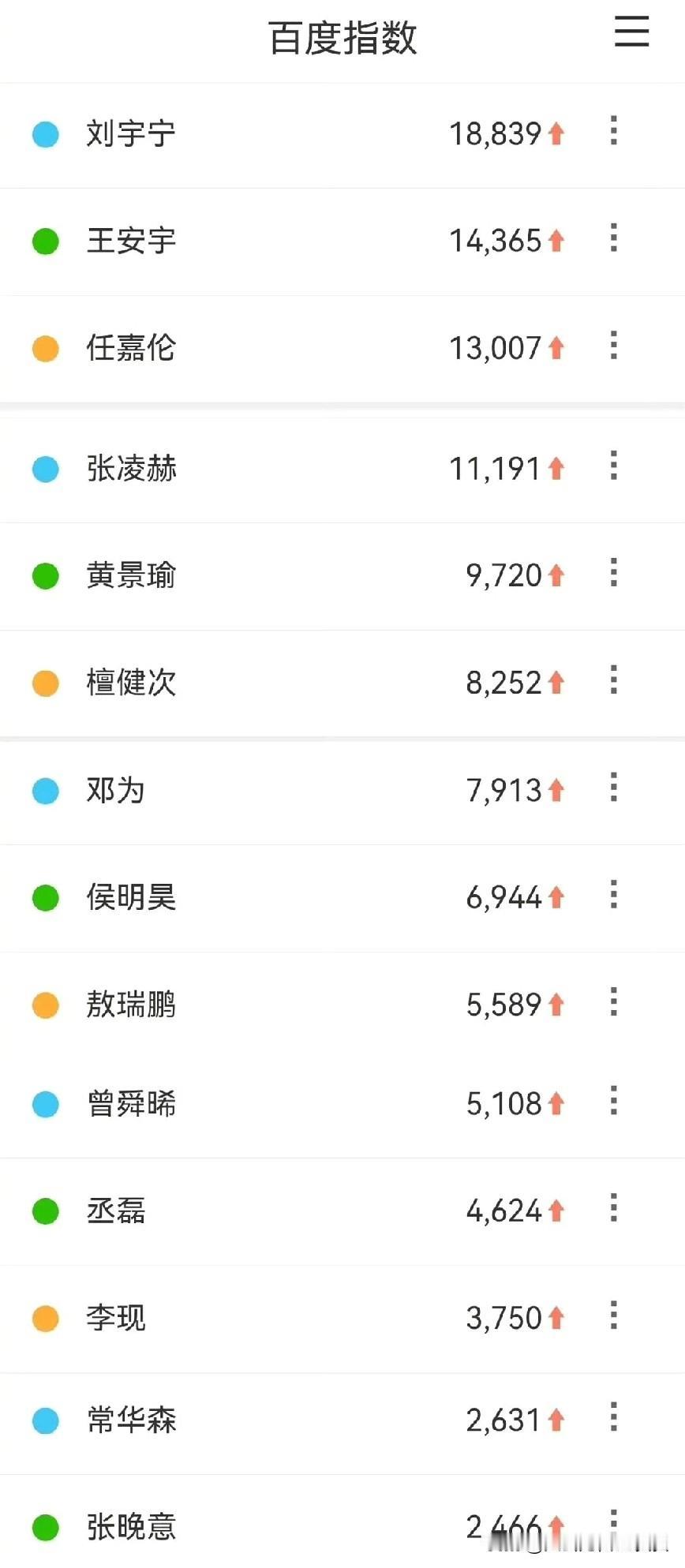Viewport: 685px width, 1568px height.
Task: Click the up arrow beside 张凌赫's index value
Action: (x=556, y=468)
